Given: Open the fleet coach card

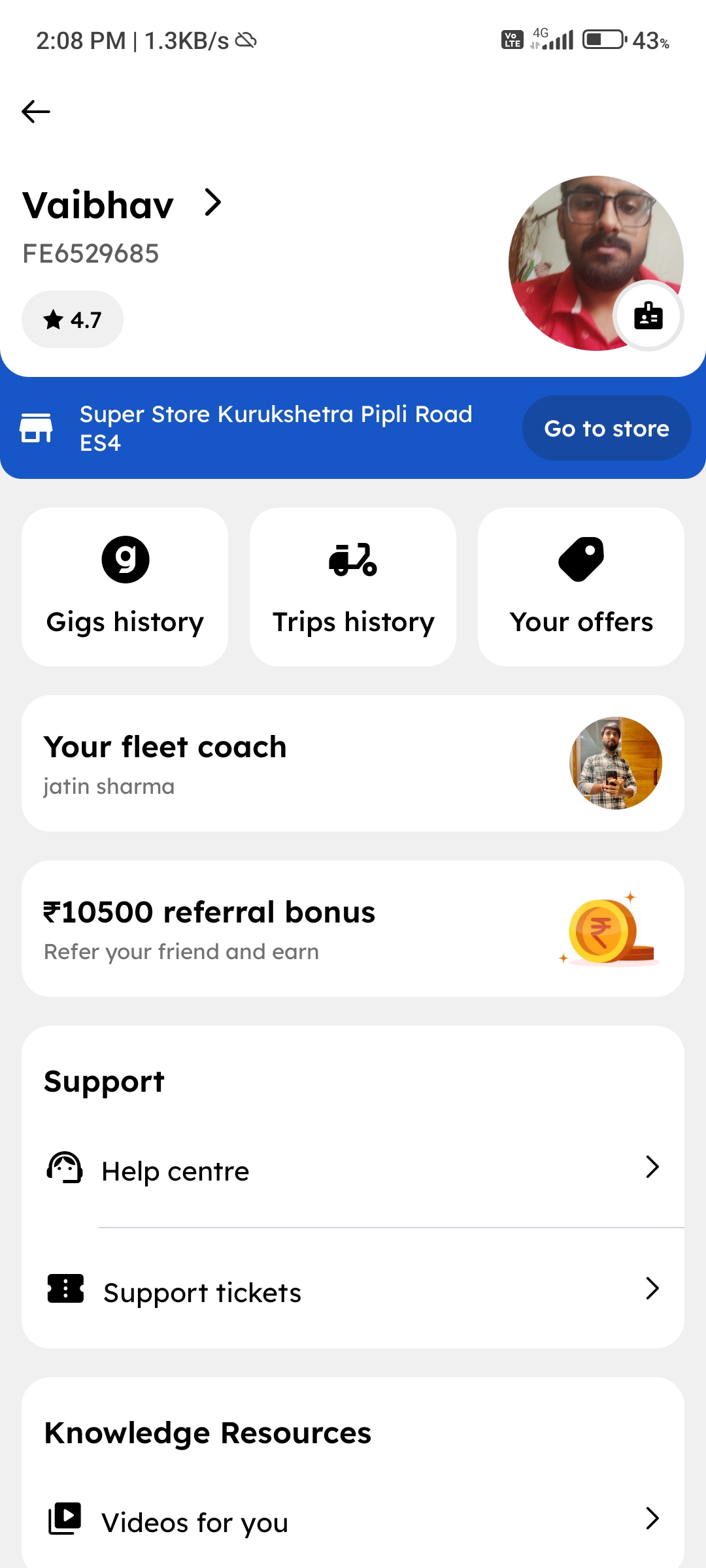Looking at the screenshot, I should tap(353, 763).
